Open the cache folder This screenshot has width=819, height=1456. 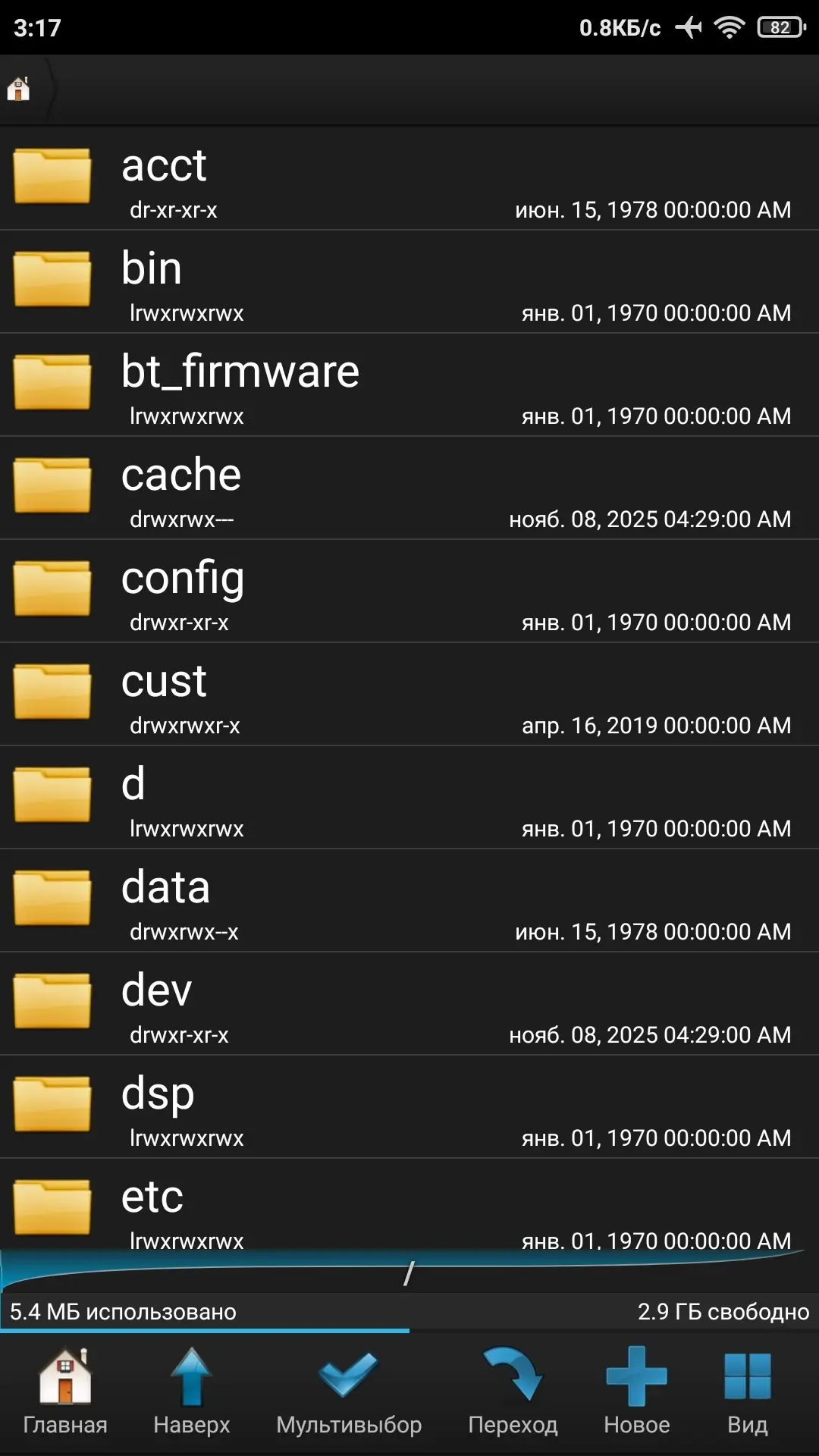(409, 488)
